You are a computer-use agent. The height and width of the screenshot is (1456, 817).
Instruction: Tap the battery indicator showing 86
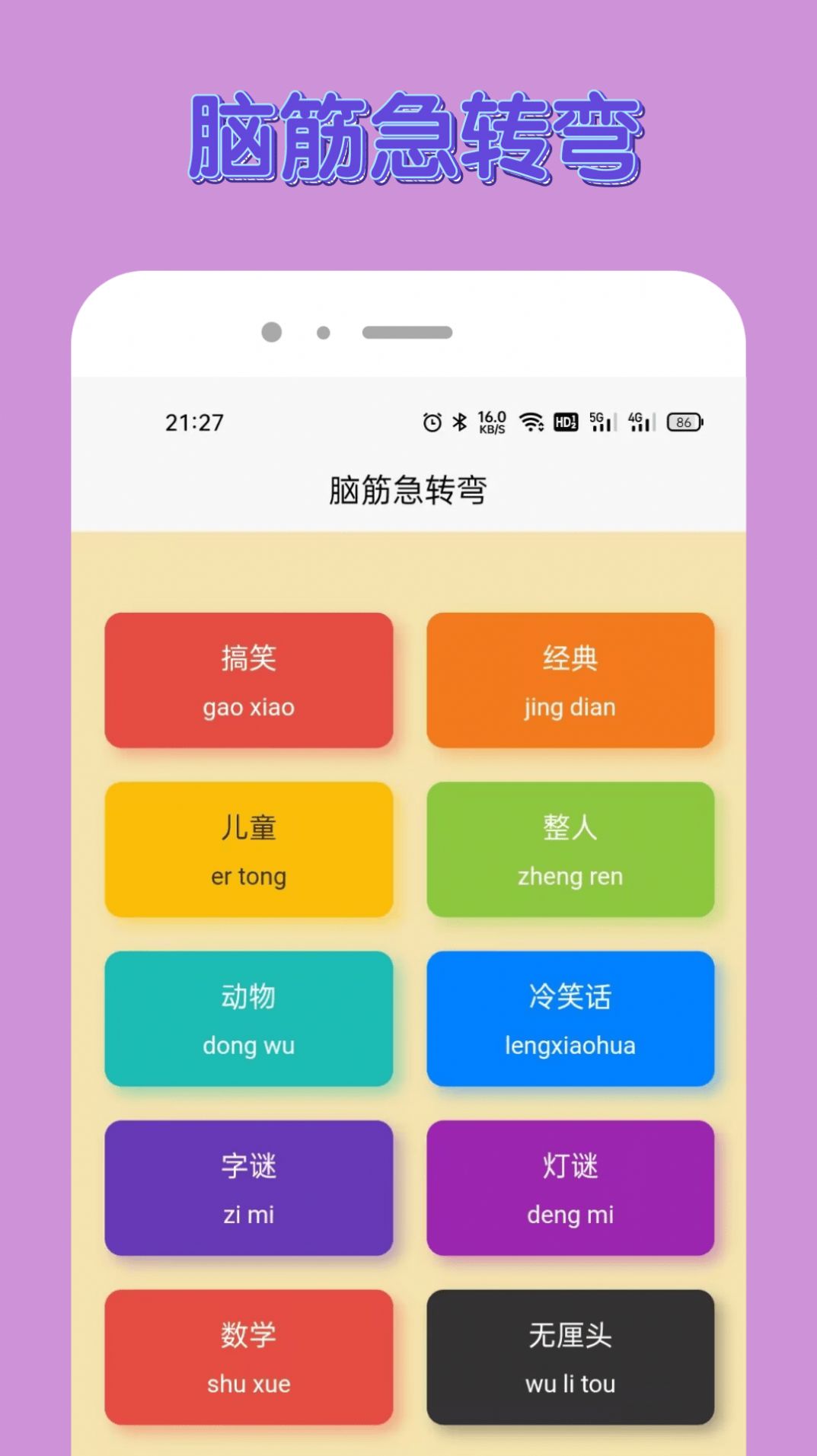683,422
